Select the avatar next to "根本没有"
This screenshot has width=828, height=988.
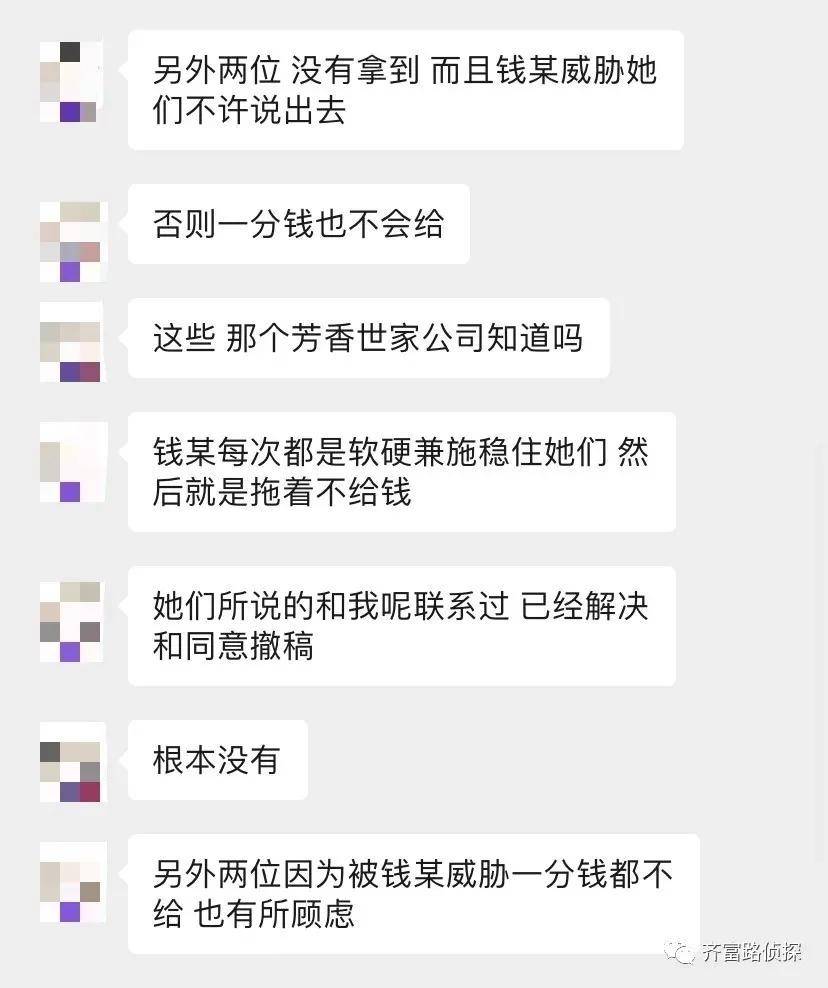[x=72, y=762]
